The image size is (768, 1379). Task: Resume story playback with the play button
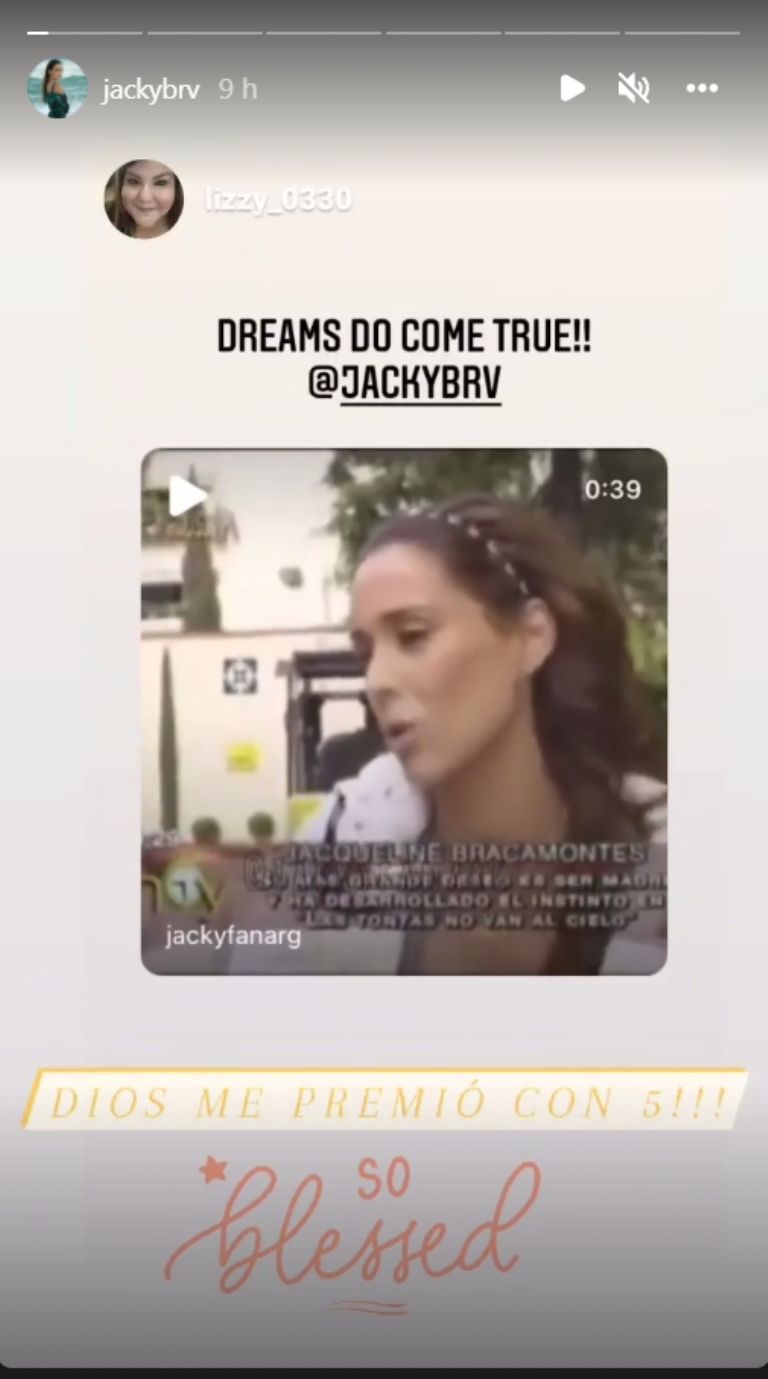(572, 89)
